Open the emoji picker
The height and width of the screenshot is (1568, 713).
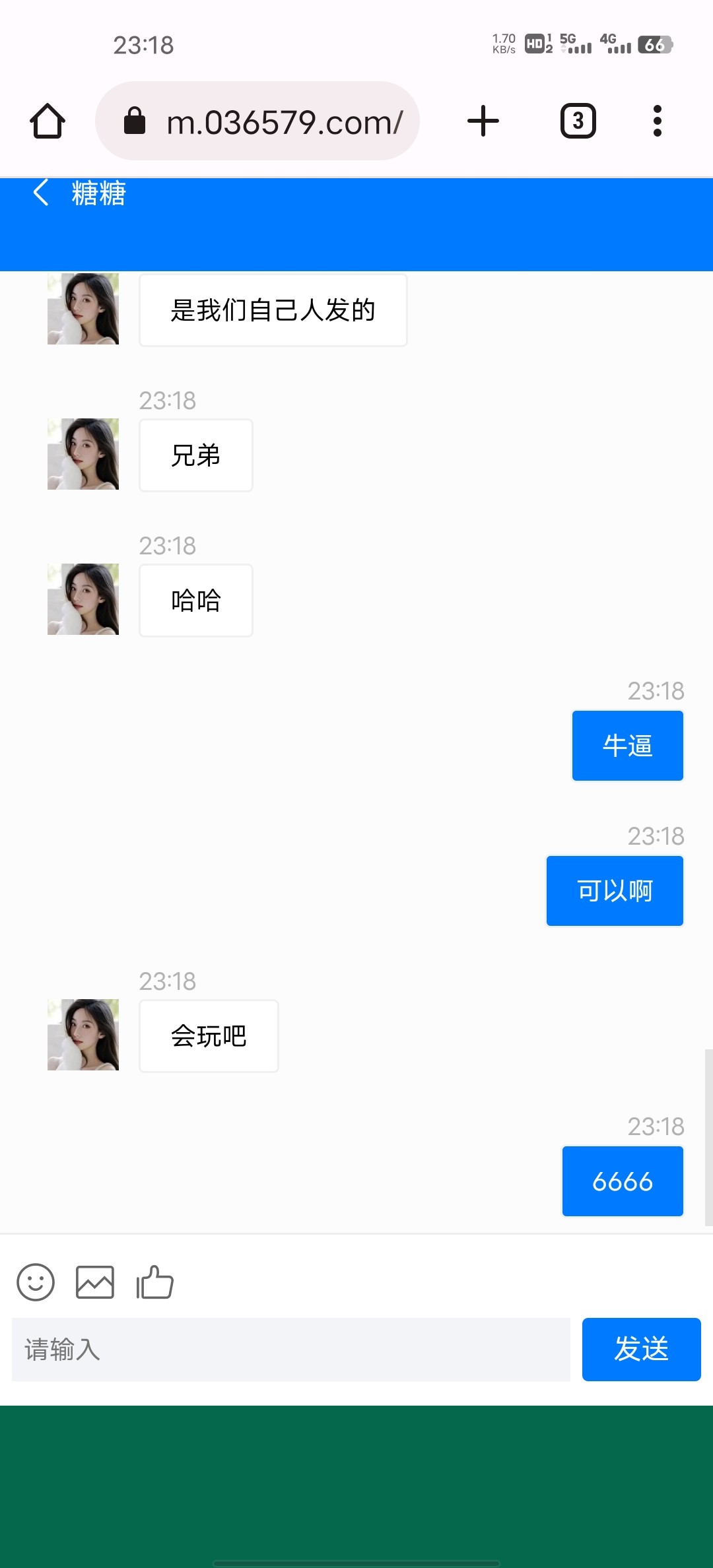[36, 1282]
